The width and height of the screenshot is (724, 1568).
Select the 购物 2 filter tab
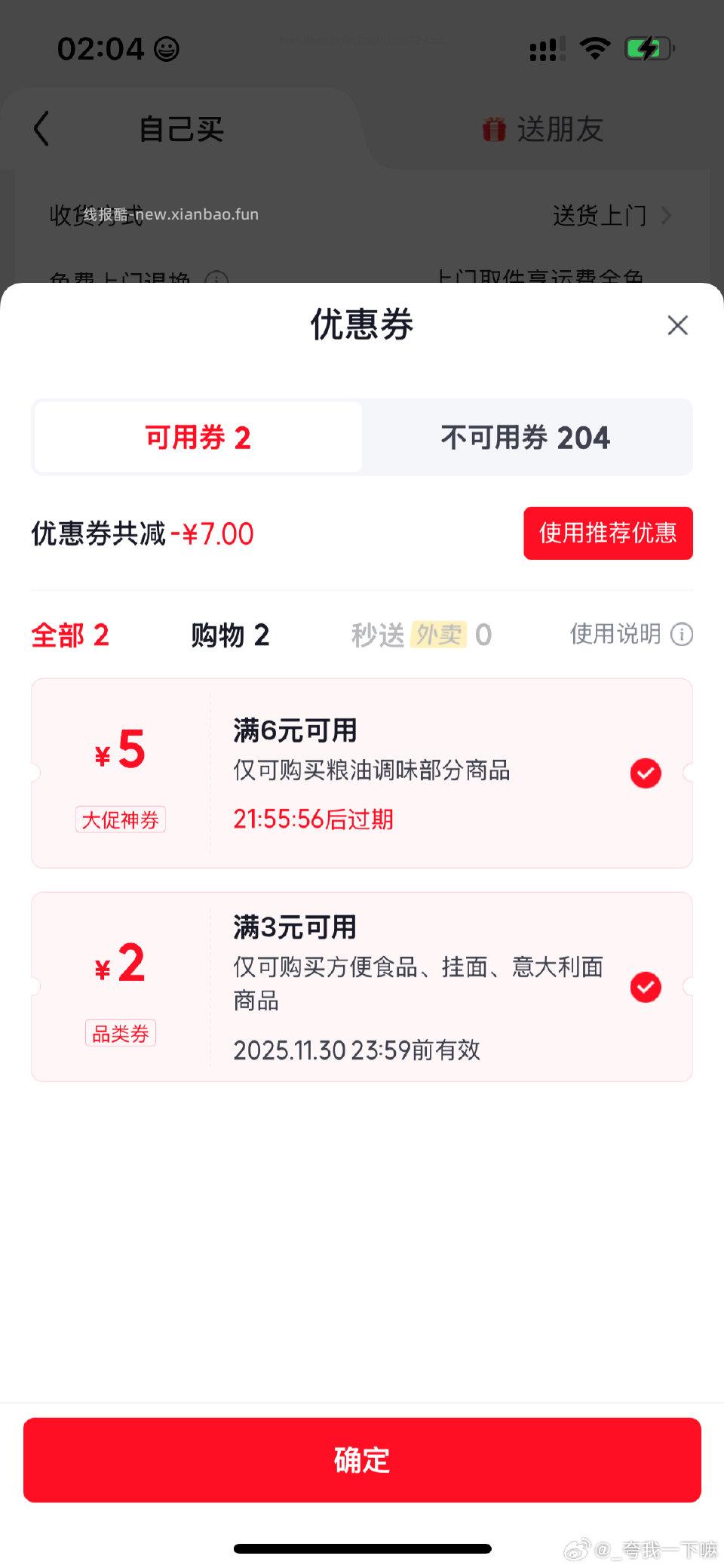pos(231,635)
